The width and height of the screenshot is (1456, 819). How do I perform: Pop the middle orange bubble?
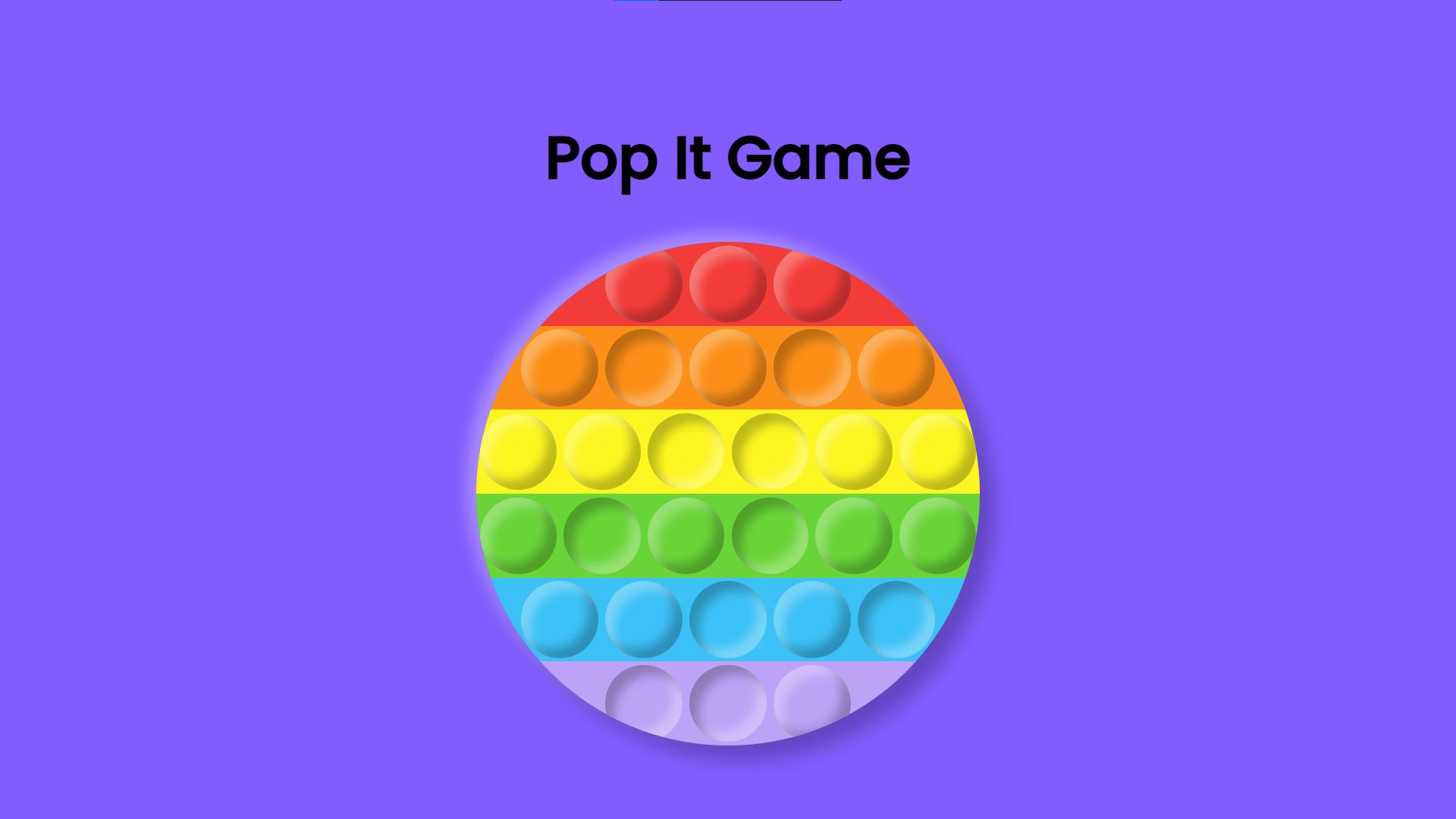[x=728, y=368]
